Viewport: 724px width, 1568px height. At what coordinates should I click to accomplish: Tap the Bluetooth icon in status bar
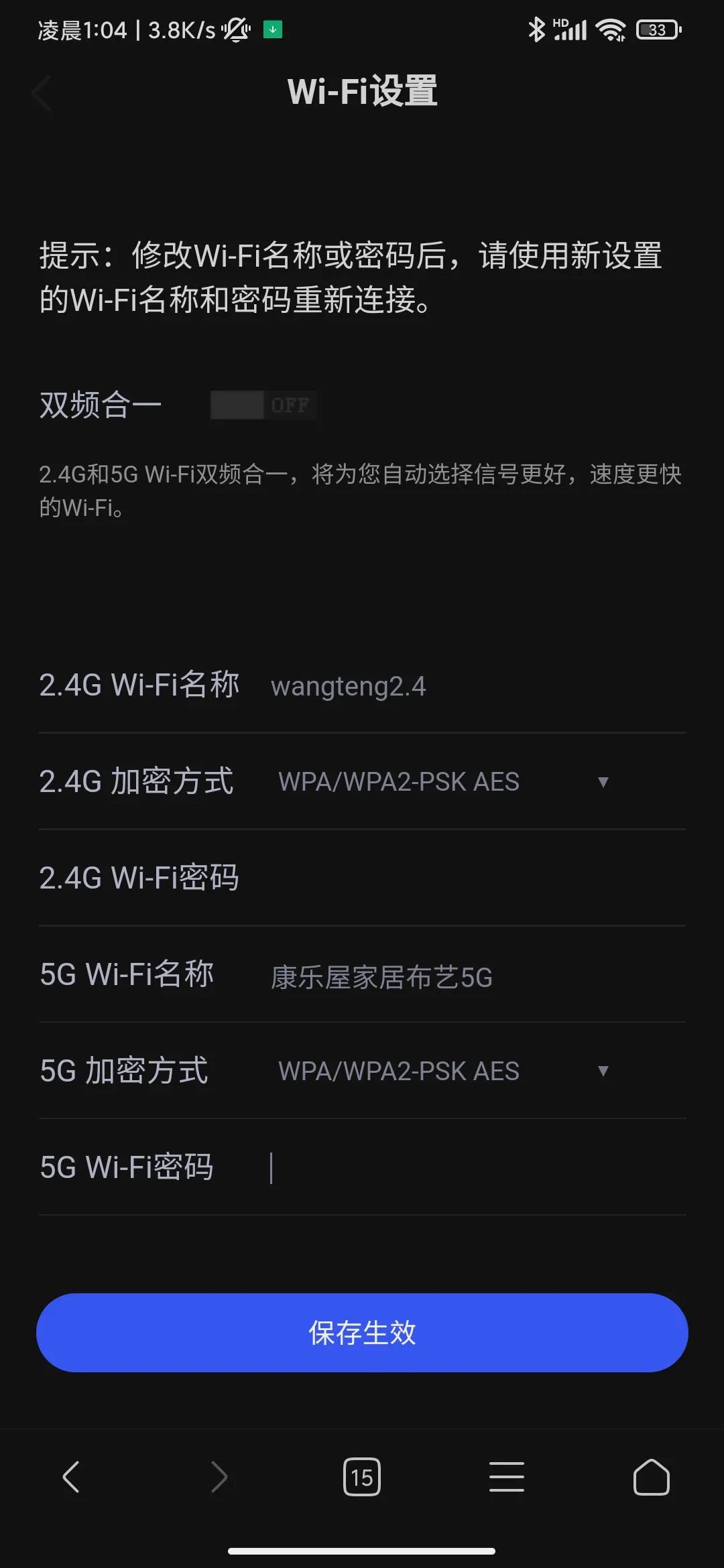point(535,29)
